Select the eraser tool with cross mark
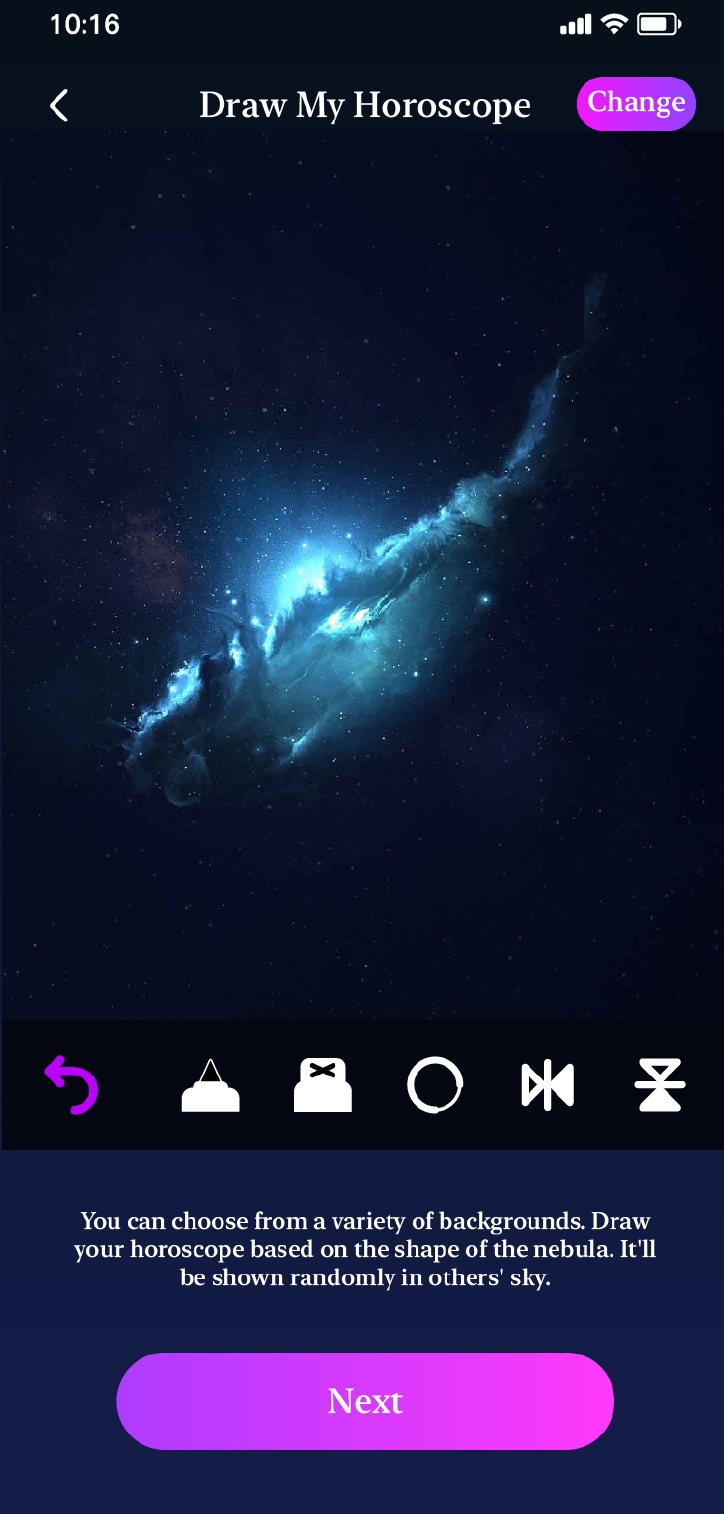This screenshot has width=724, height=1514. coord(323,1085)
